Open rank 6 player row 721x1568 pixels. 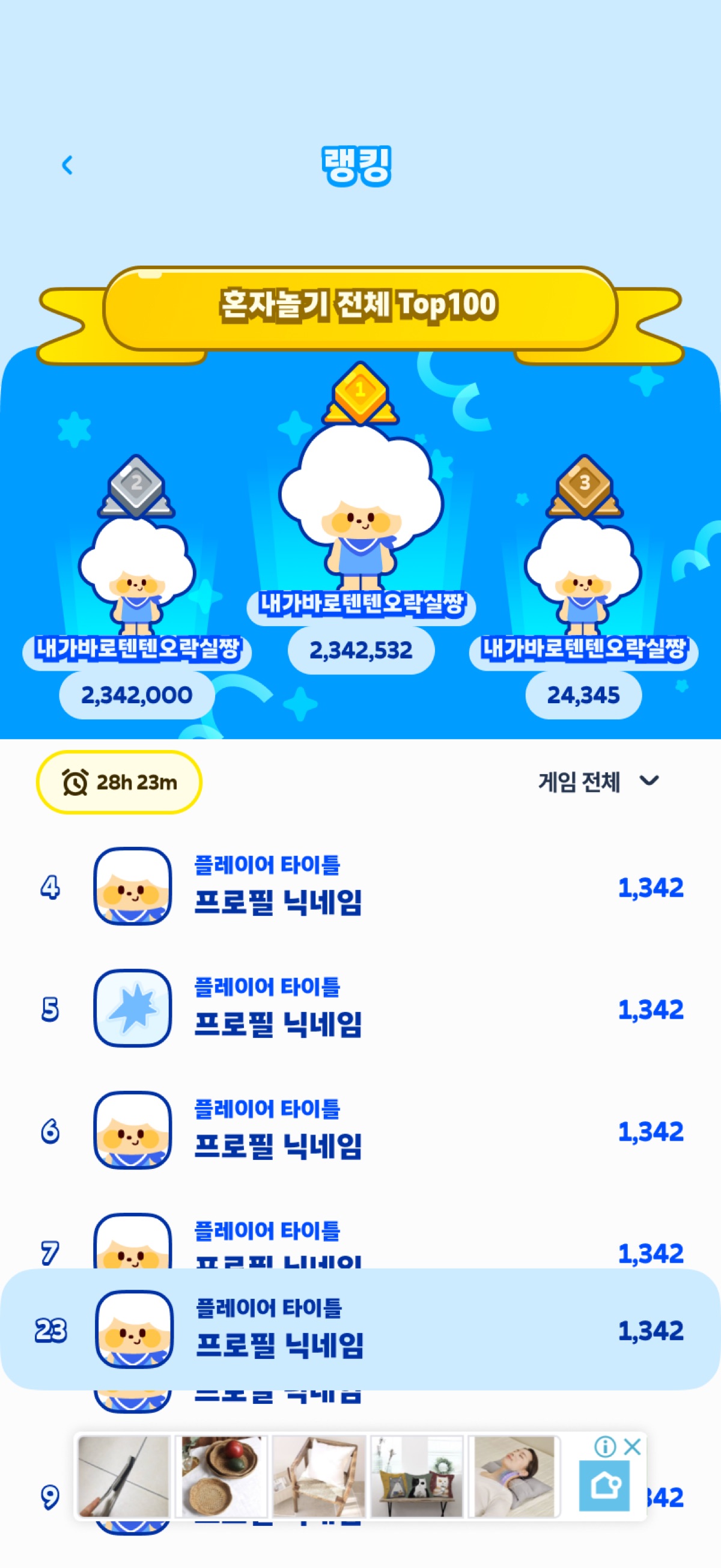pyautogui.click(x=360, y=1130)
